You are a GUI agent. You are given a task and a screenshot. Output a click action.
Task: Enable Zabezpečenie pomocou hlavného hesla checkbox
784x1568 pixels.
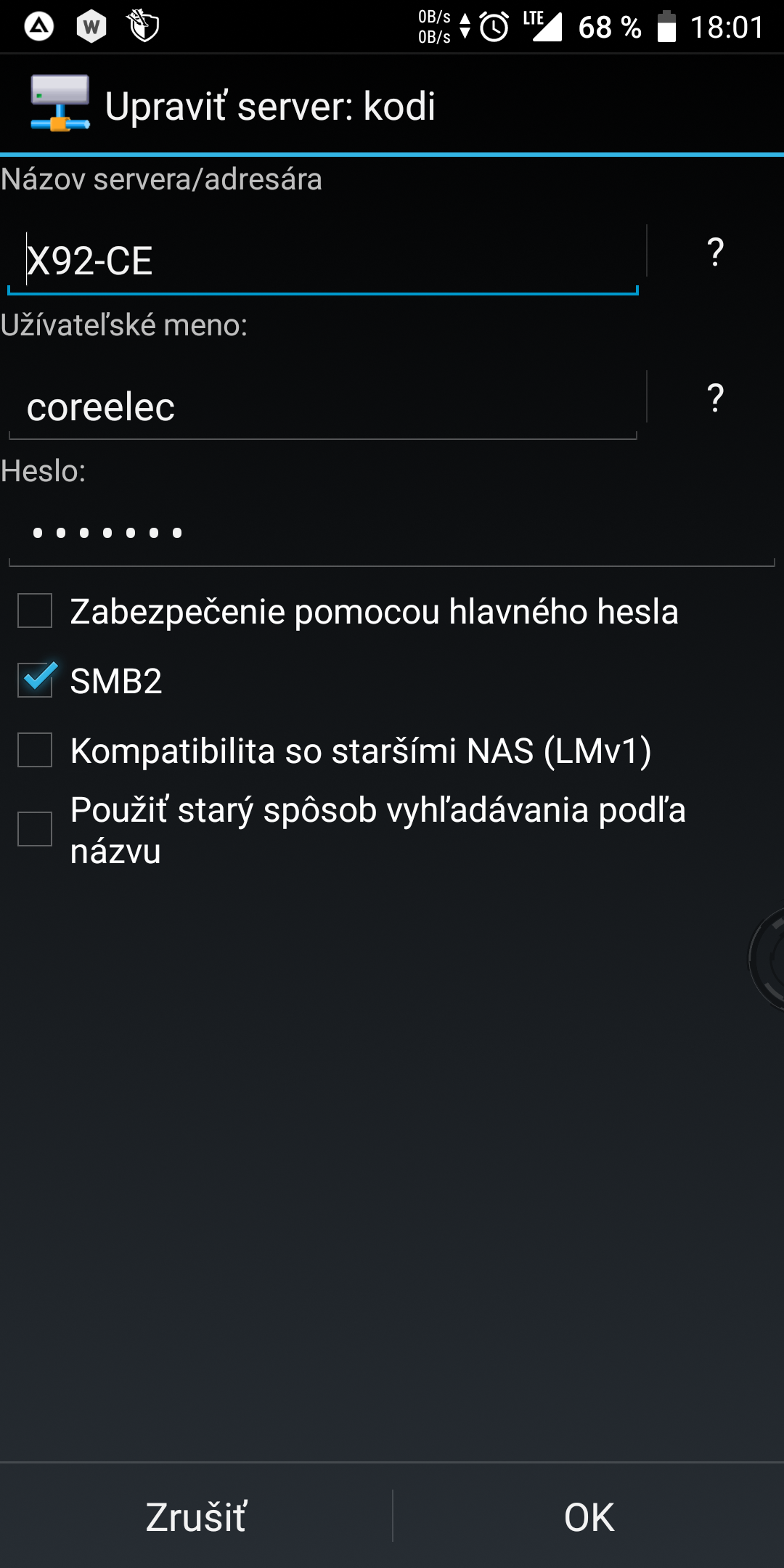coord(35,611)
